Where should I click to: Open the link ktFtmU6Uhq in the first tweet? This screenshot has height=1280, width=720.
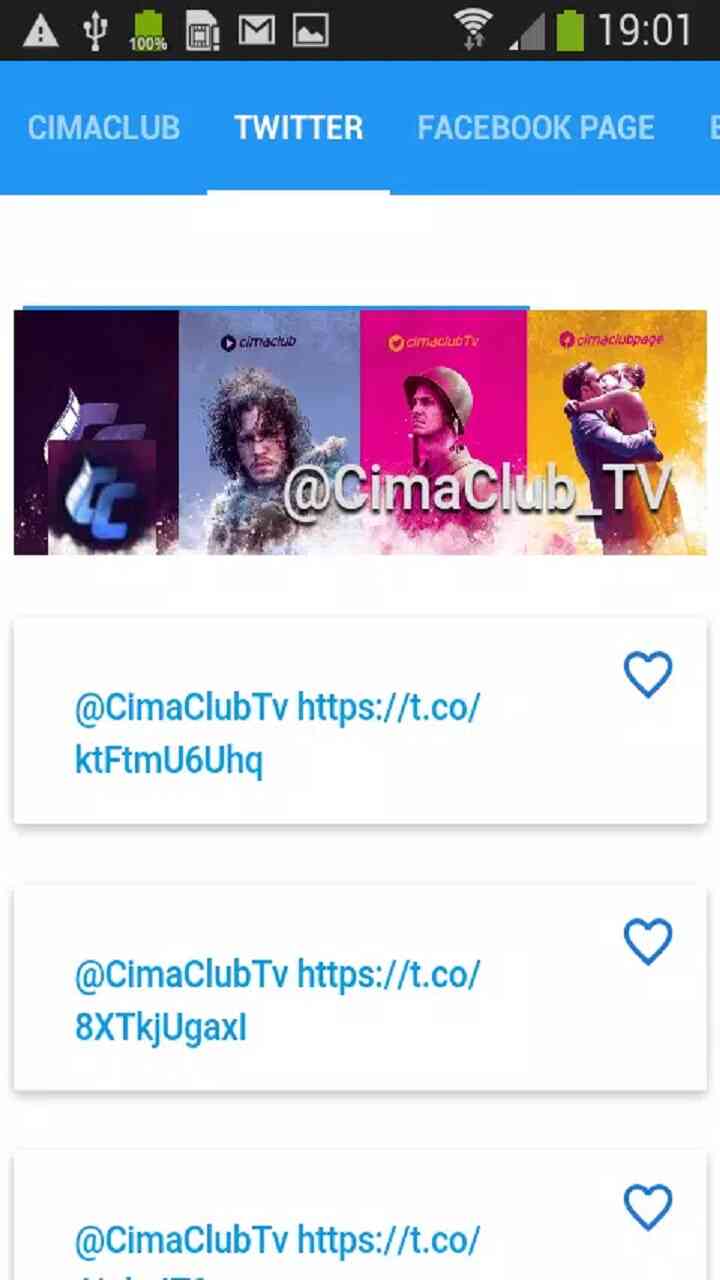pos(169,760)
